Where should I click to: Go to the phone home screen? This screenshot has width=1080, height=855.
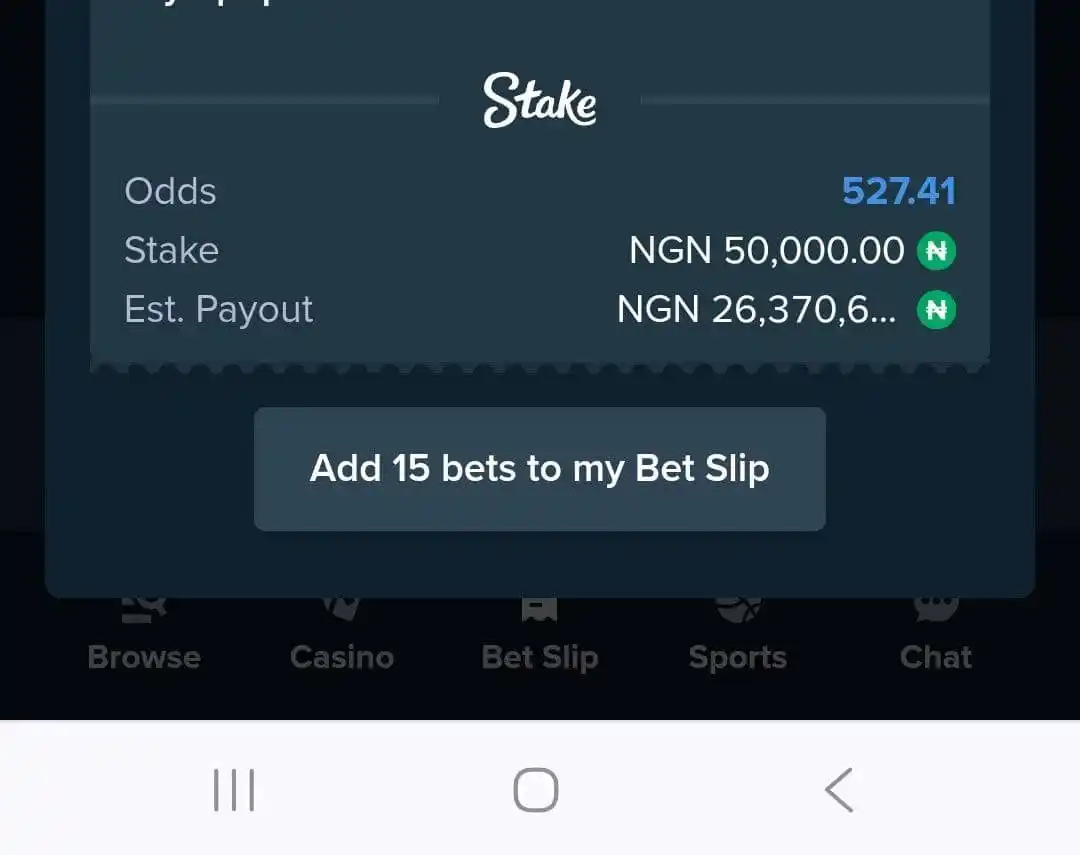[x=536, y=790]
